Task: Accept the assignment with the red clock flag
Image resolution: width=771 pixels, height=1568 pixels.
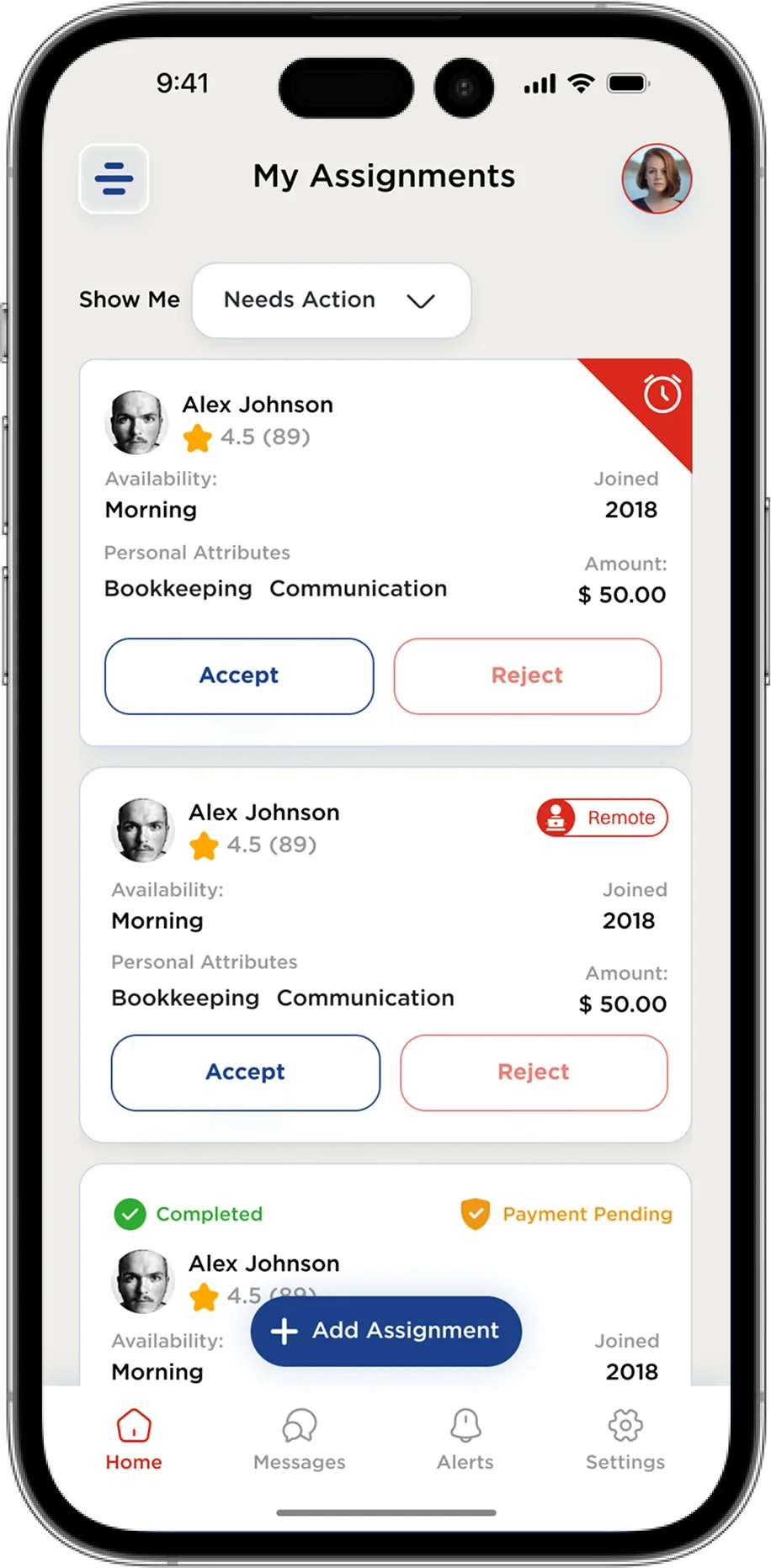Action: point(239,675)
